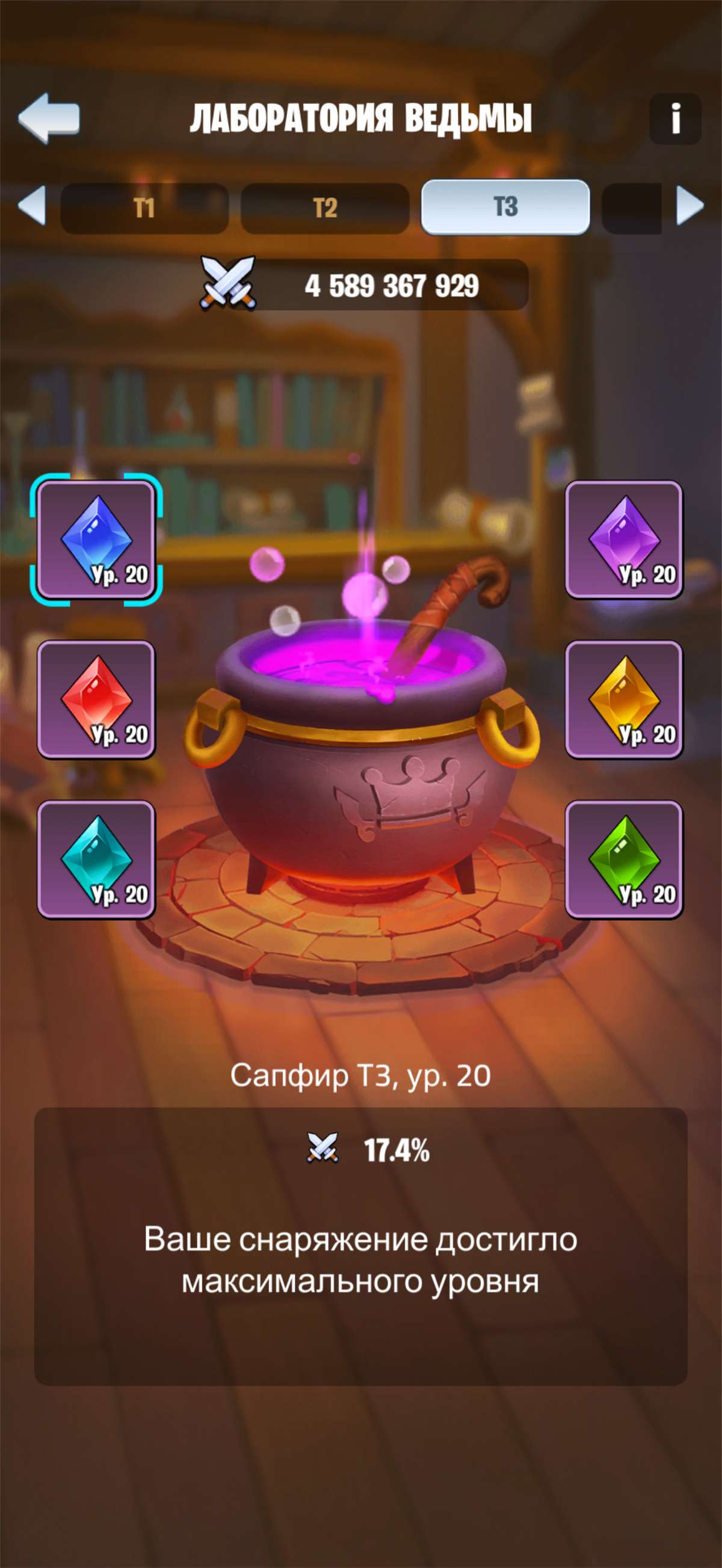Select the purple gem
722x1568 pixels.
624,540
